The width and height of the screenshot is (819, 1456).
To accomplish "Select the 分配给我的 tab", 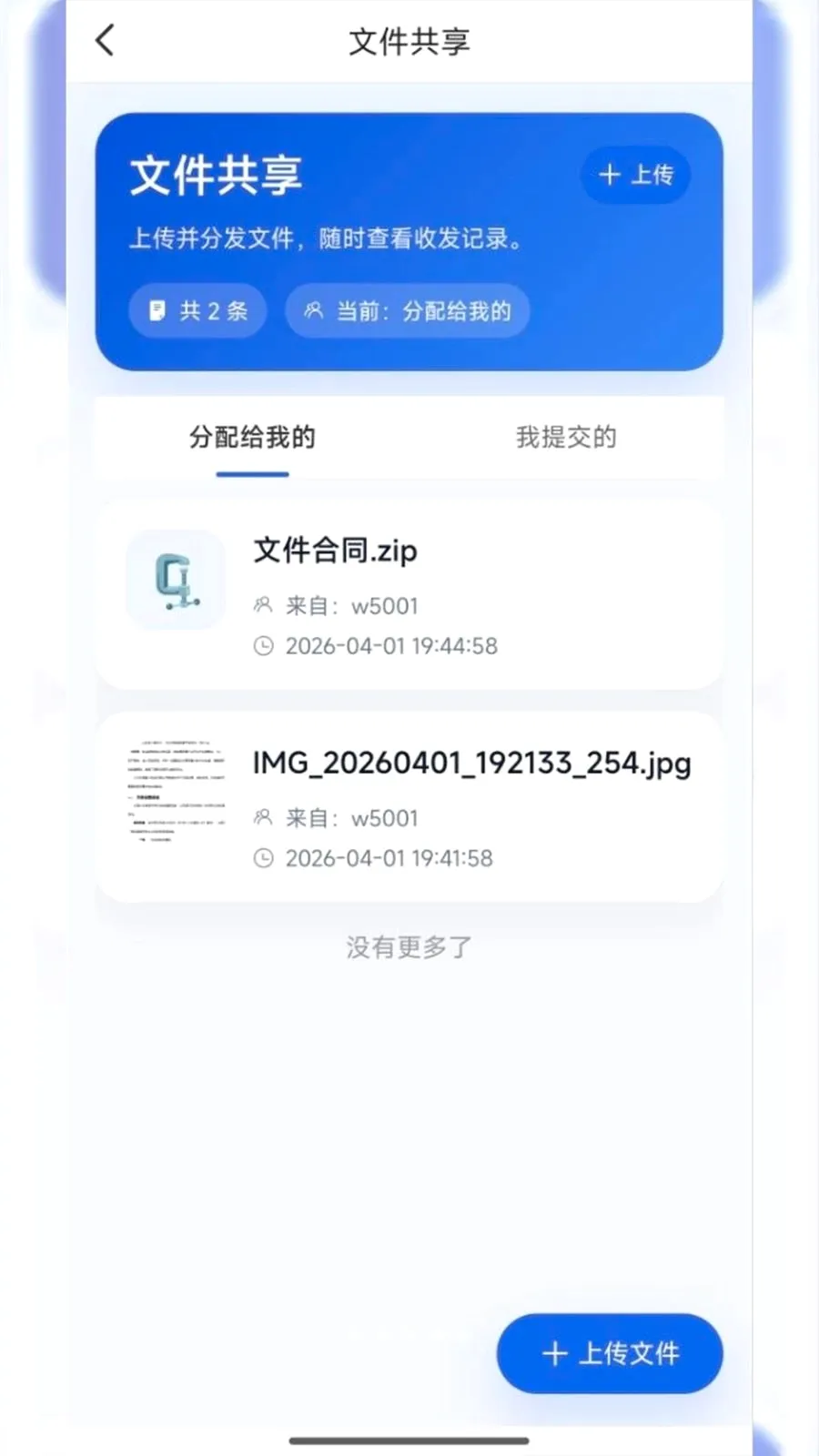I will (252, 437).
